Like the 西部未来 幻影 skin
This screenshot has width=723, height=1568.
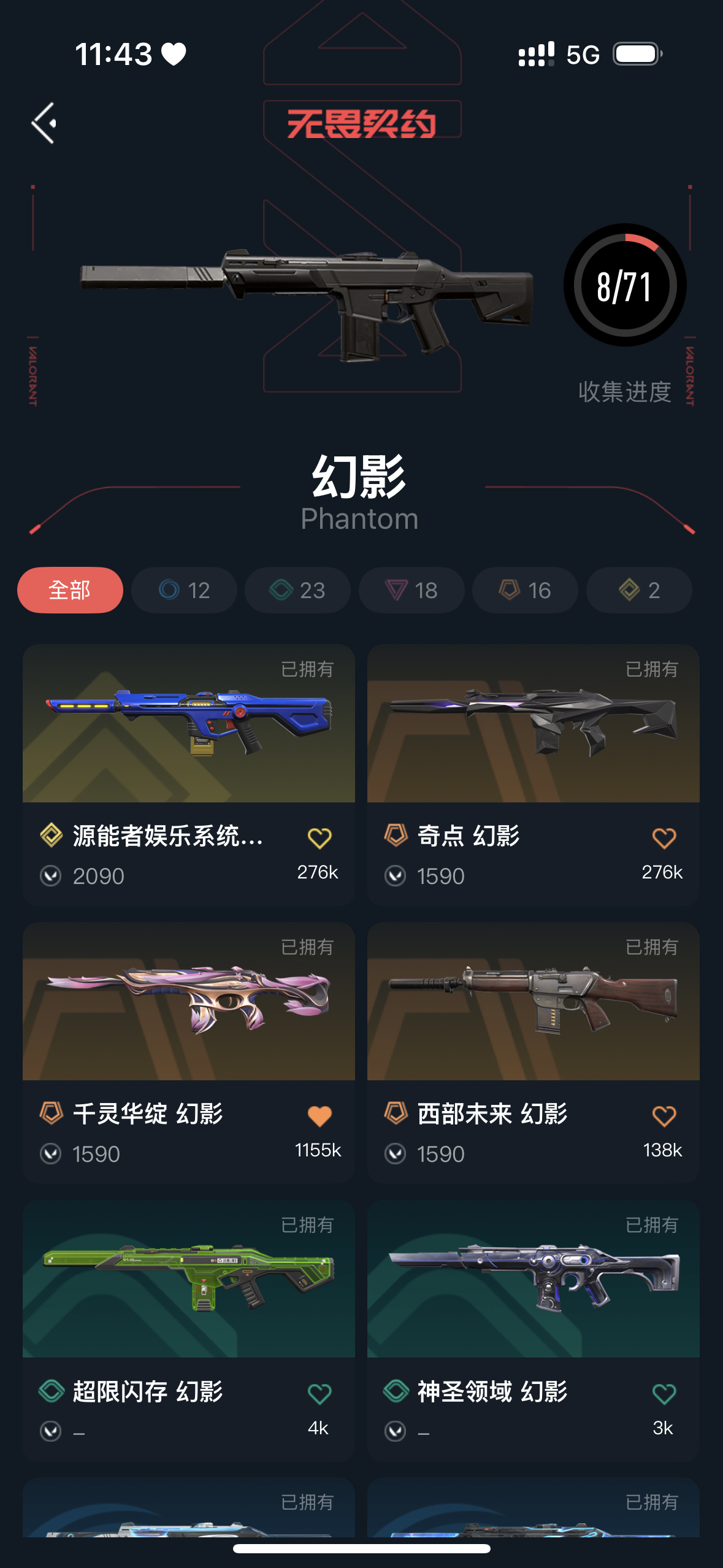[664, 1116]
